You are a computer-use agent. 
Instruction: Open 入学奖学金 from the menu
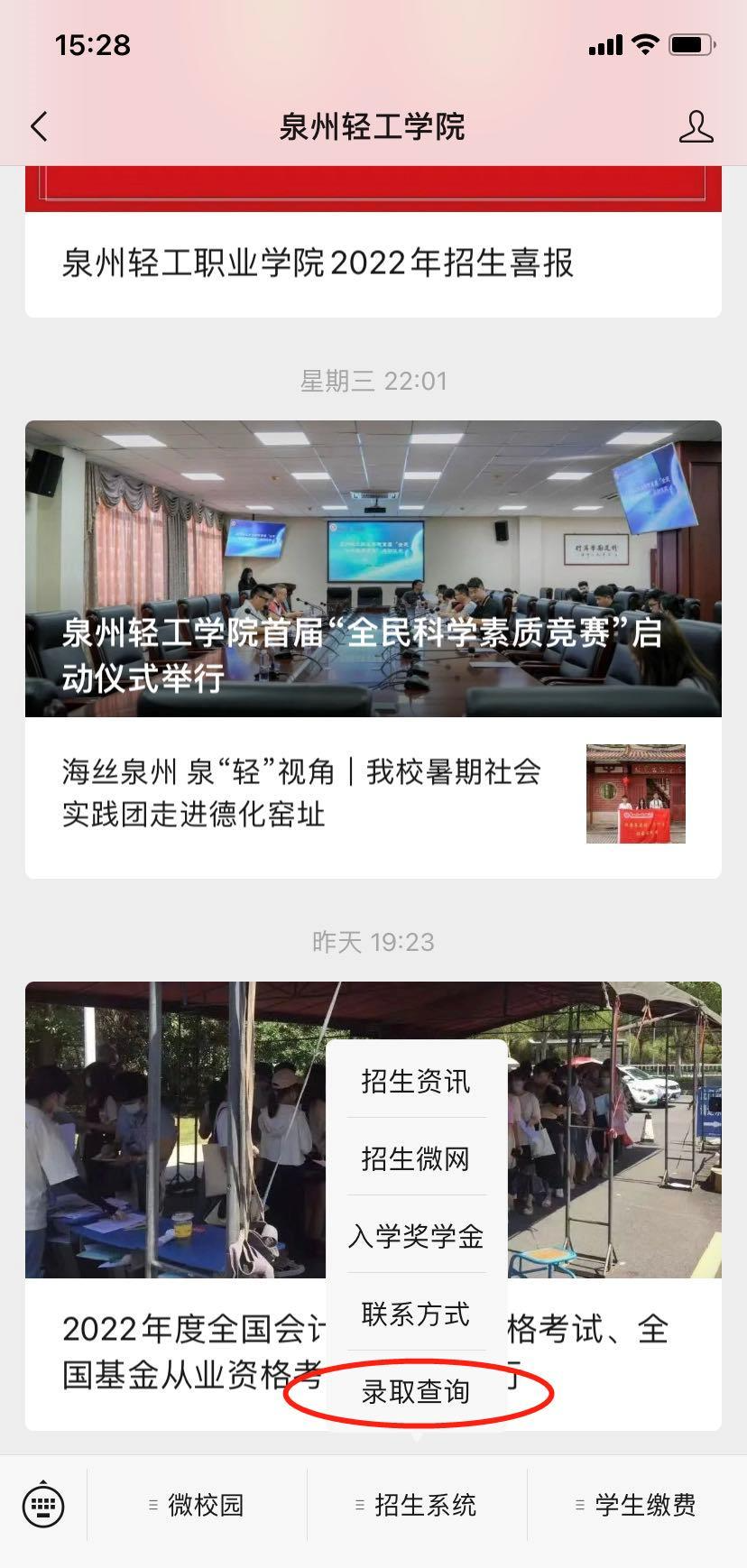coord(416,1236)
